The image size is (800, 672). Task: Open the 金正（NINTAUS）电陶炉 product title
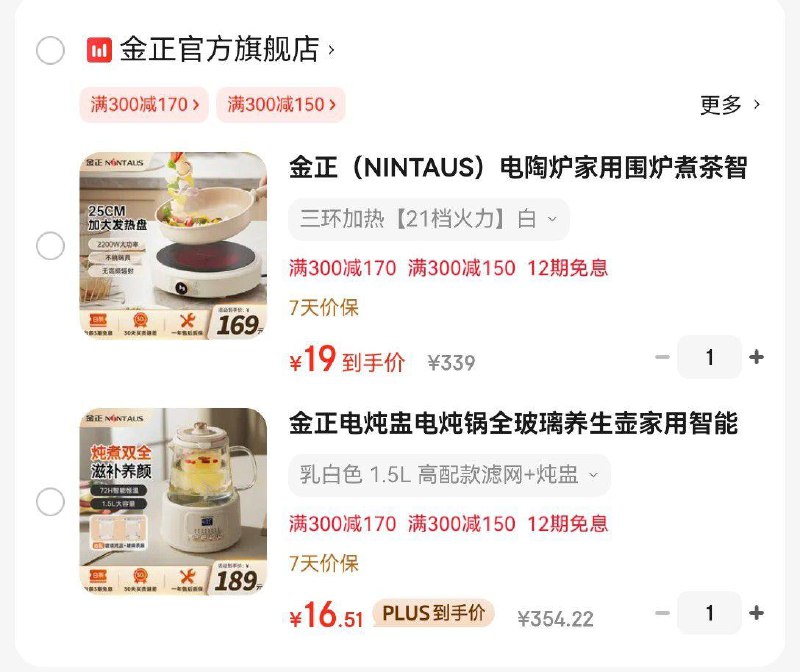[518, 167]
